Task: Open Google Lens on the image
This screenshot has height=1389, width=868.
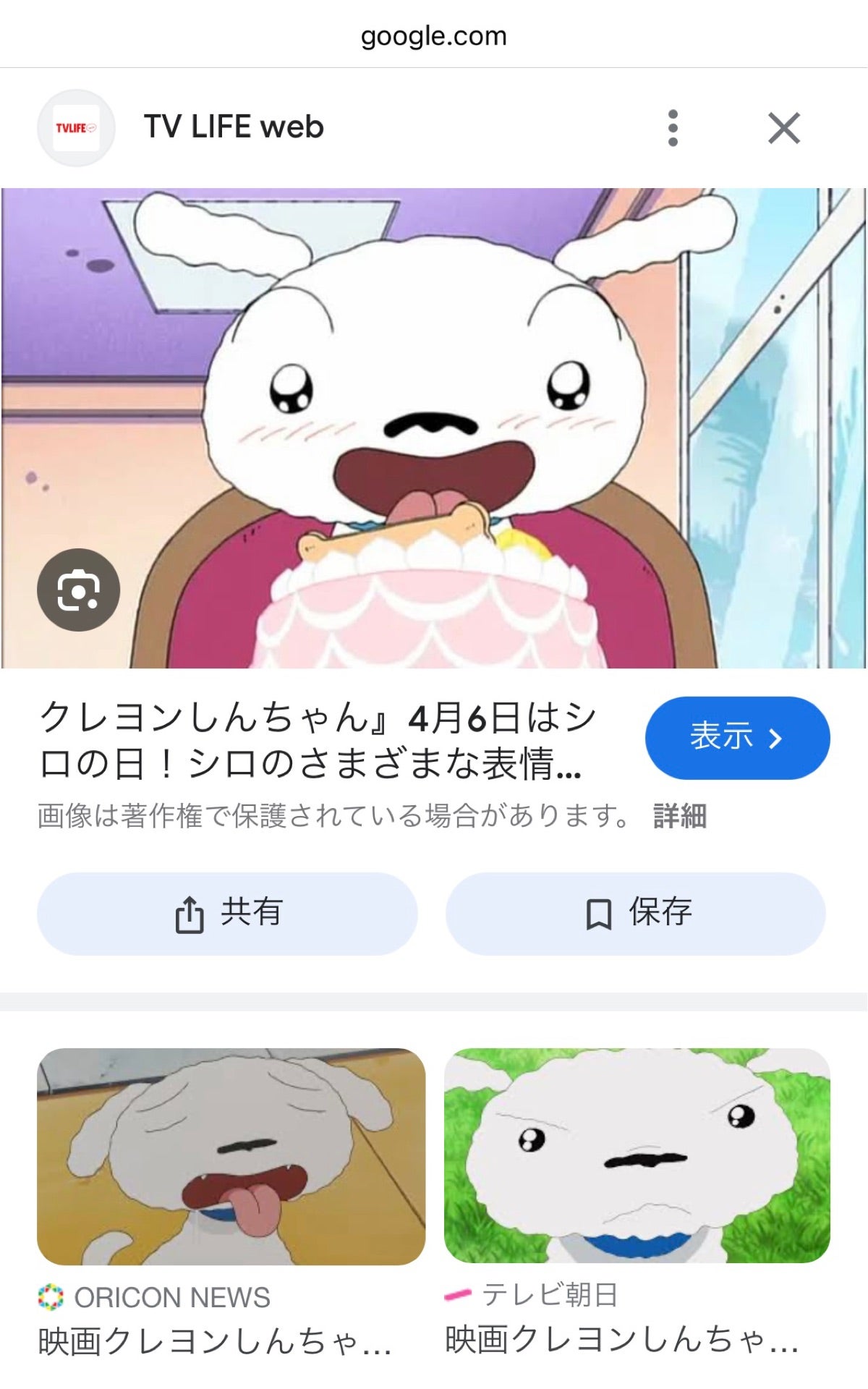Action: [77, 590]
